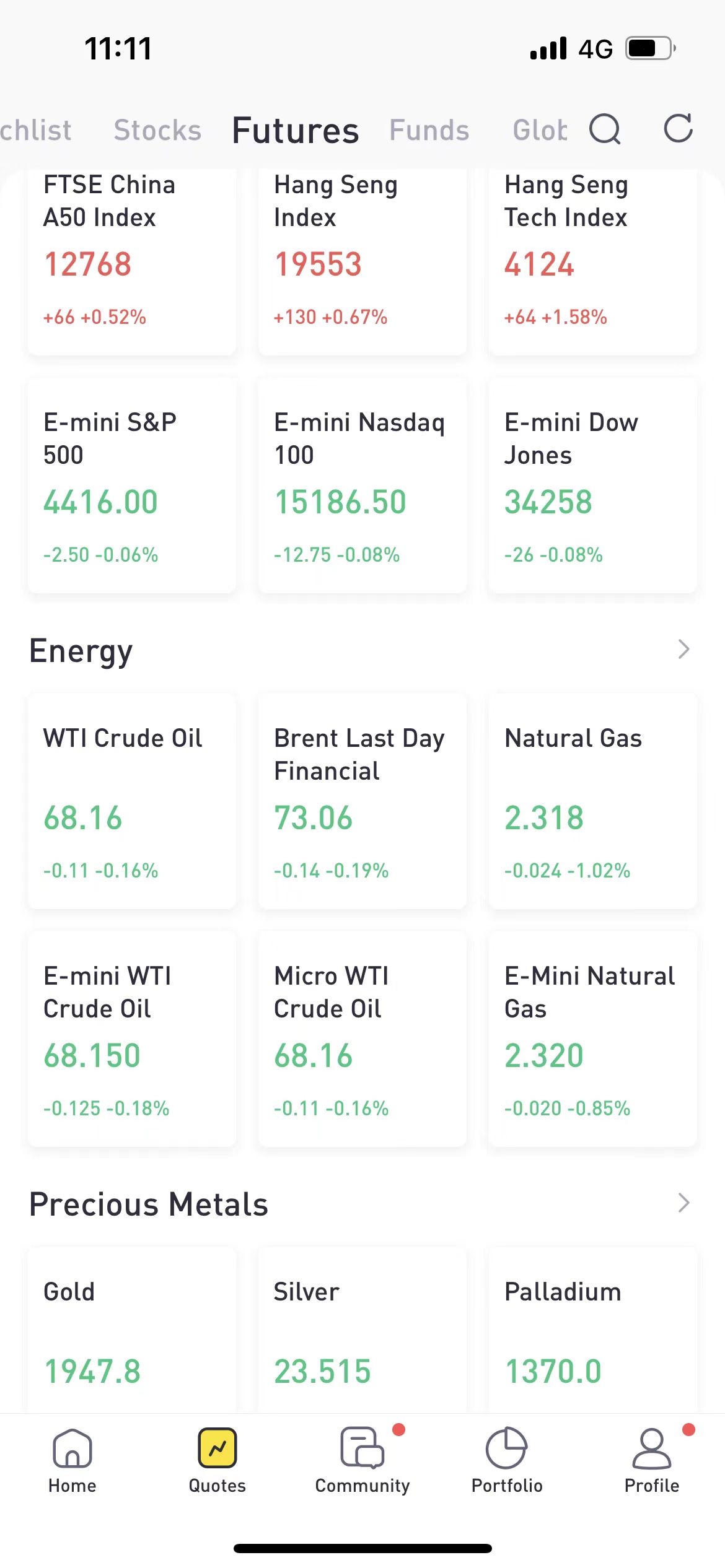Open the E-mini Dow Jones card
The image size is (725, 1568).
tap(593, 486)
